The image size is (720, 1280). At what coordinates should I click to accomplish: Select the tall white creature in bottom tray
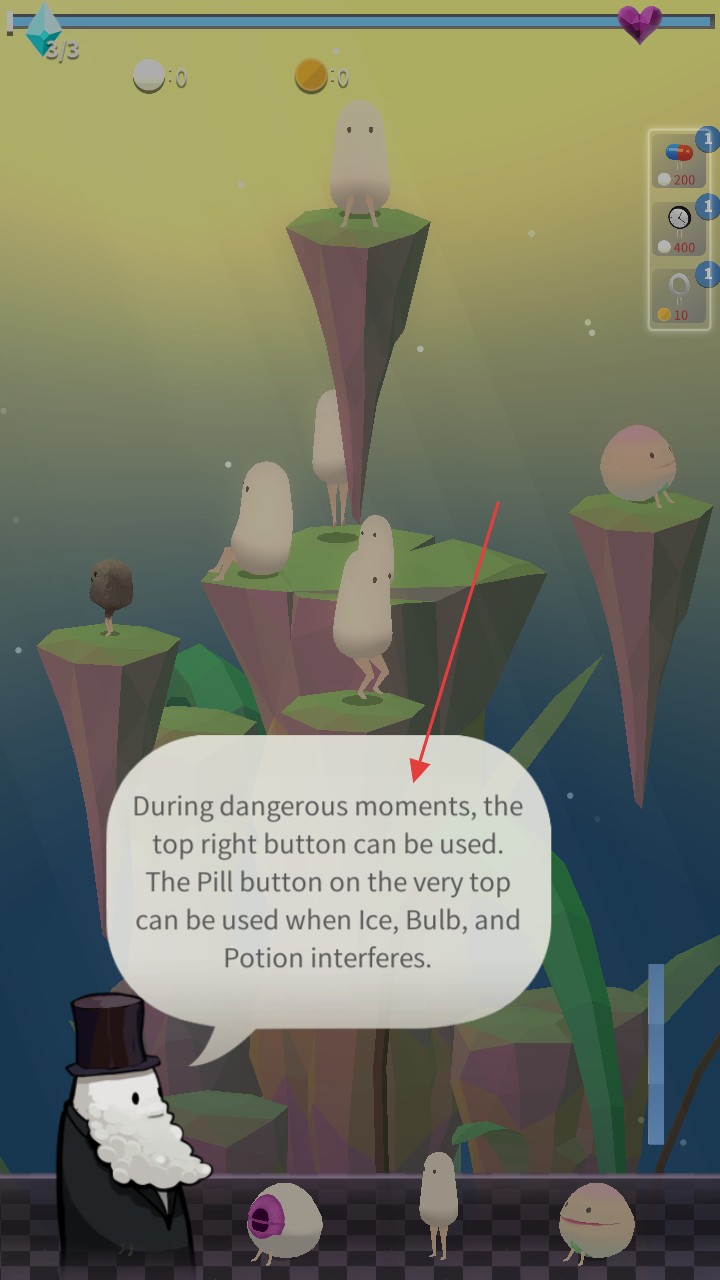[x=438, y=1202]
